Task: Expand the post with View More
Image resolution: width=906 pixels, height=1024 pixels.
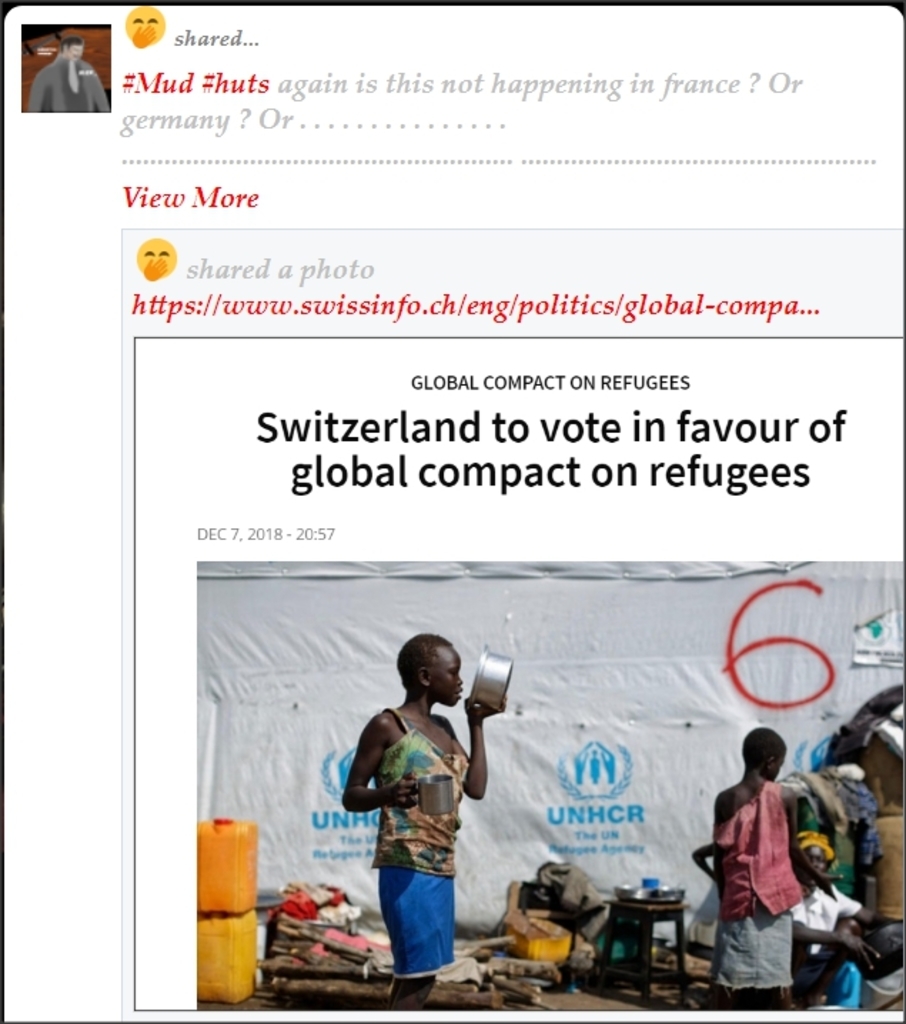Action: tap(190, 198)
